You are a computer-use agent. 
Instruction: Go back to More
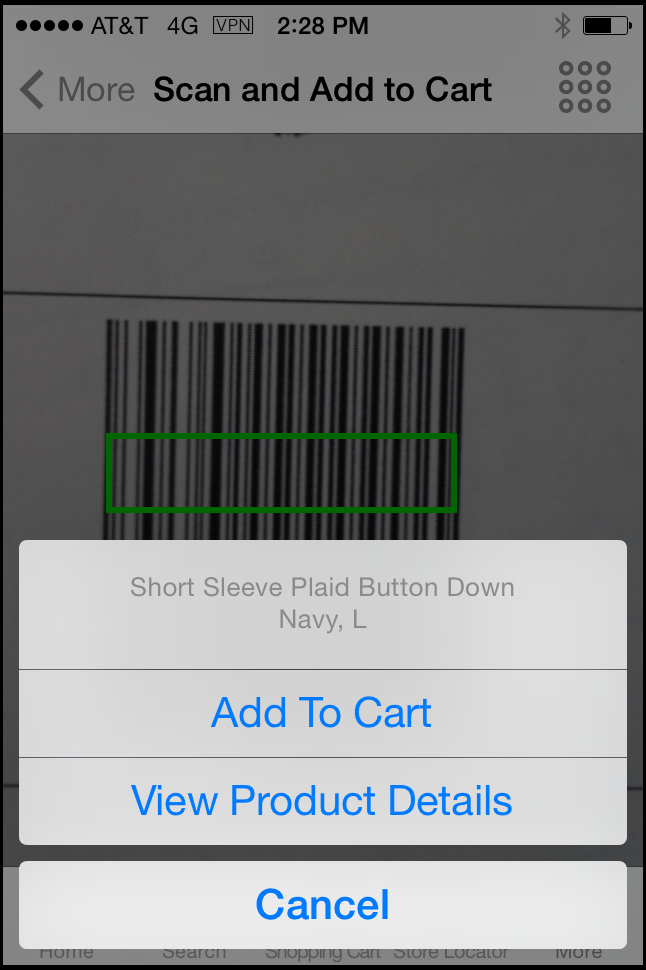[76, 89]
